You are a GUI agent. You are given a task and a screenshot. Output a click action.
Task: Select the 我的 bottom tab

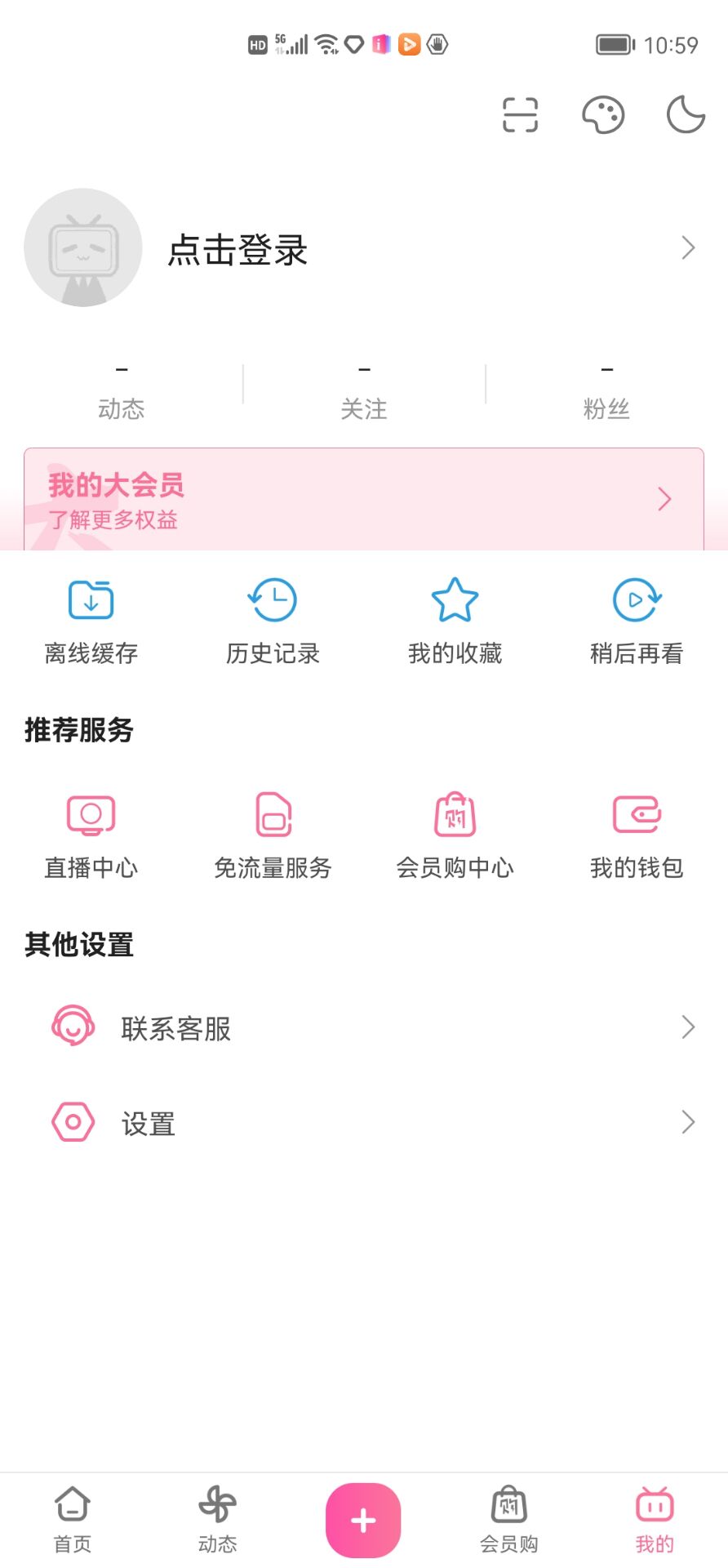(x=655, y=1520)
